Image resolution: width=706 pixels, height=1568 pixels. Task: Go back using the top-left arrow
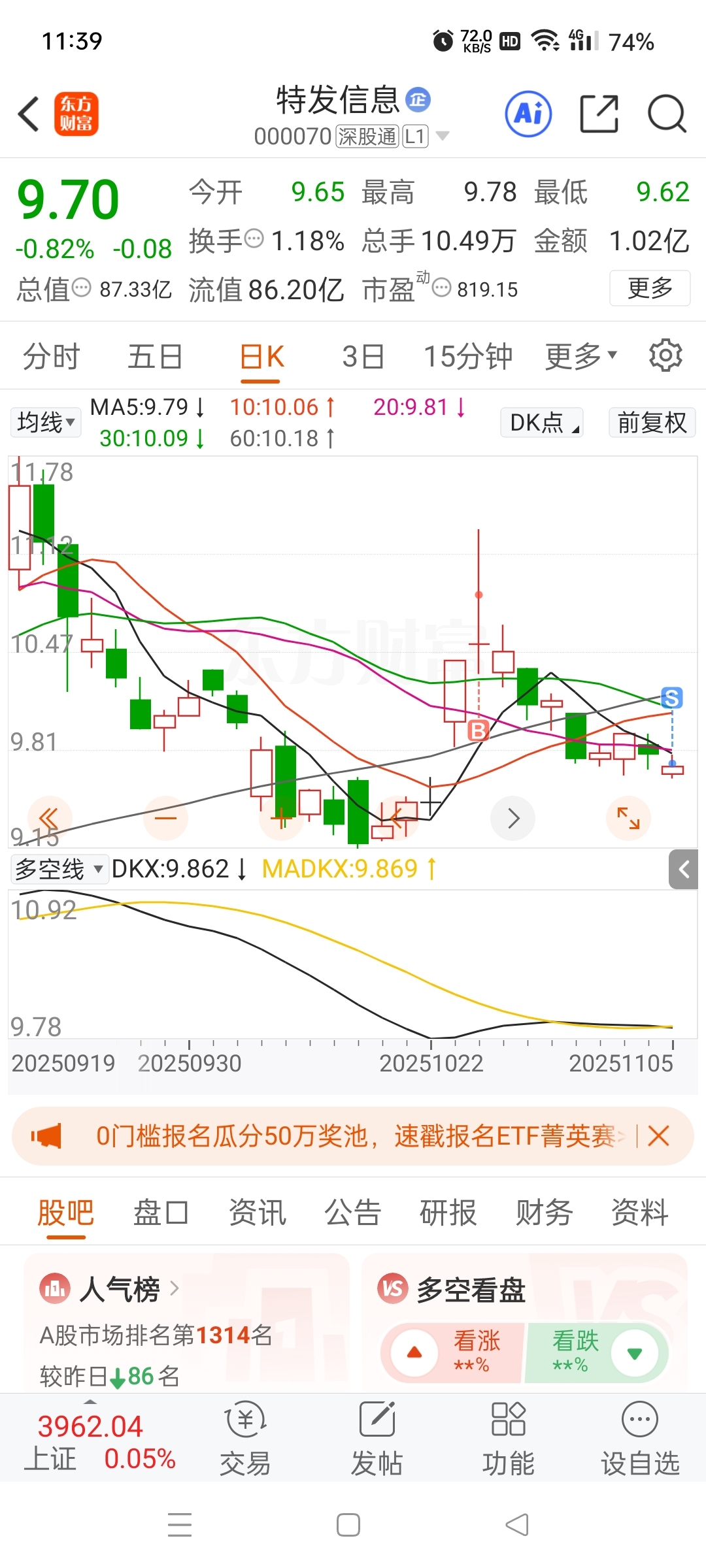[29, 114]
